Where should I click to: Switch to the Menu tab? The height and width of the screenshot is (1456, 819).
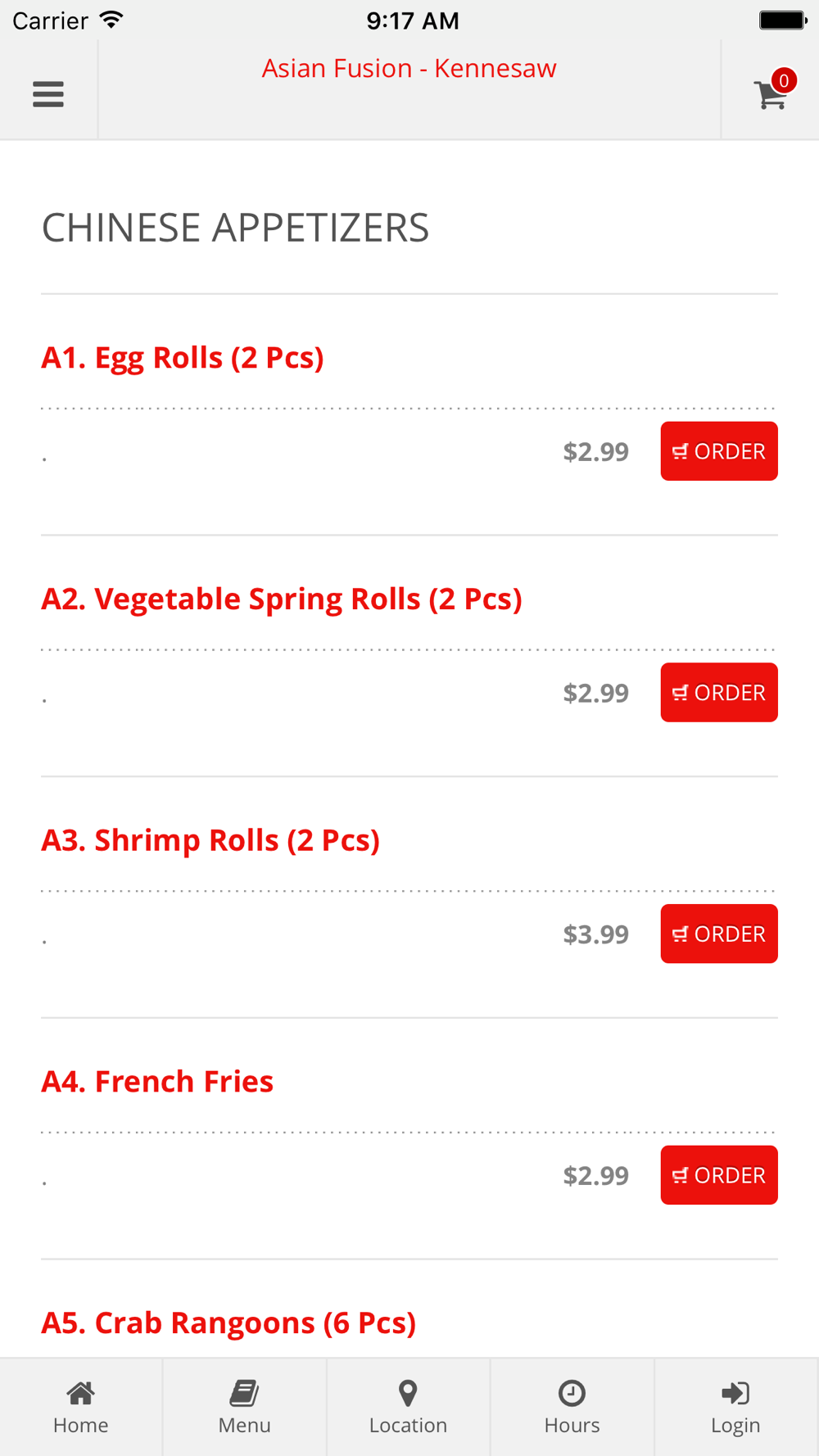click(x=245, y=1408)
